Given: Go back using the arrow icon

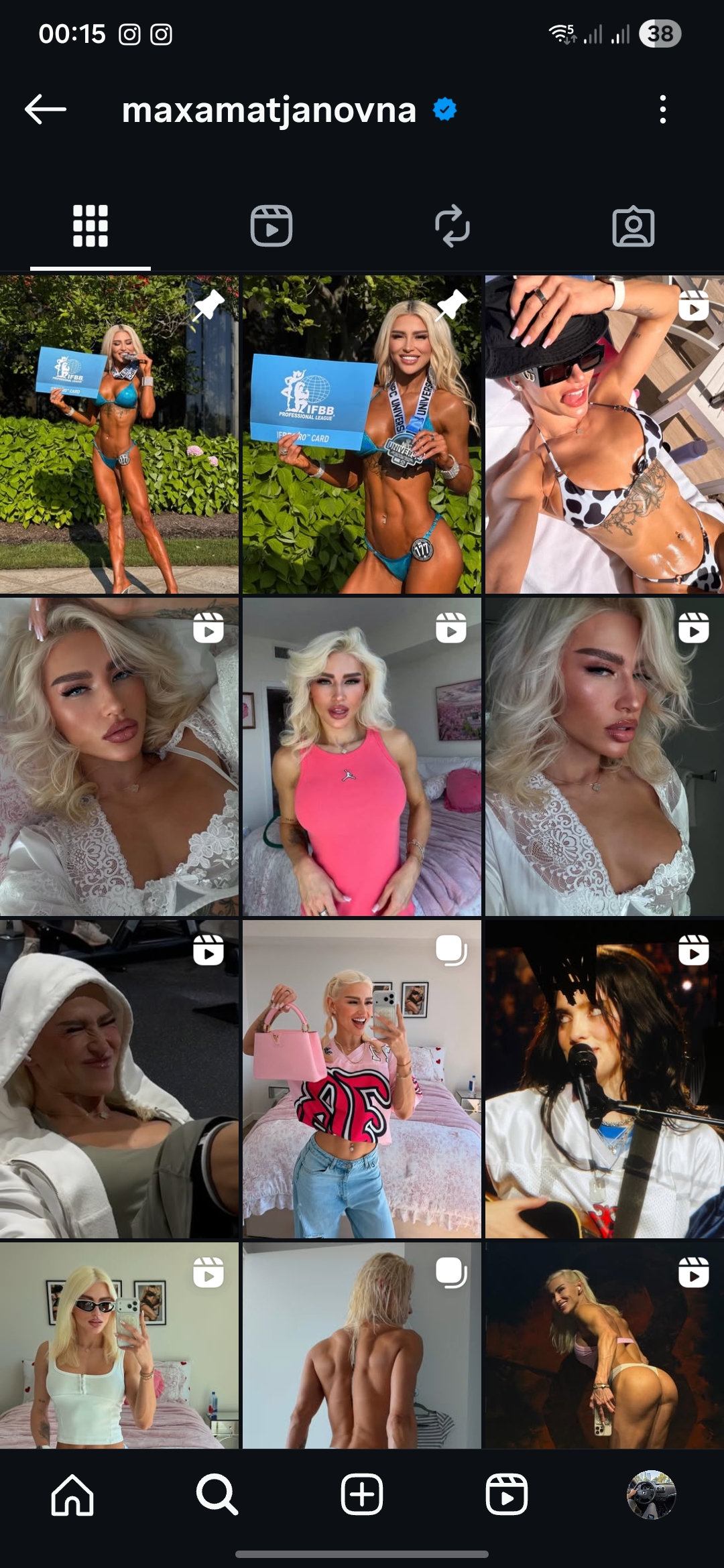Looking at the screenshot, I should 46,109.
